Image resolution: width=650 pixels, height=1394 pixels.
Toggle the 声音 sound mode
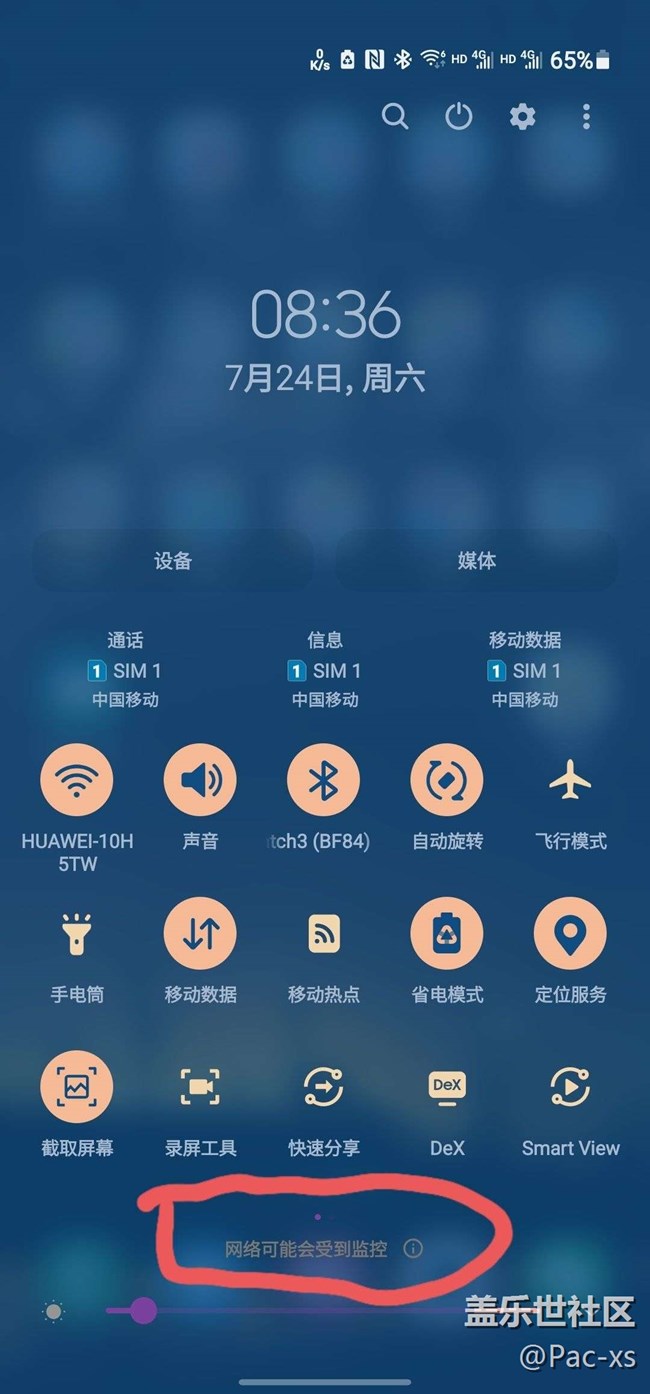(200, 780)
